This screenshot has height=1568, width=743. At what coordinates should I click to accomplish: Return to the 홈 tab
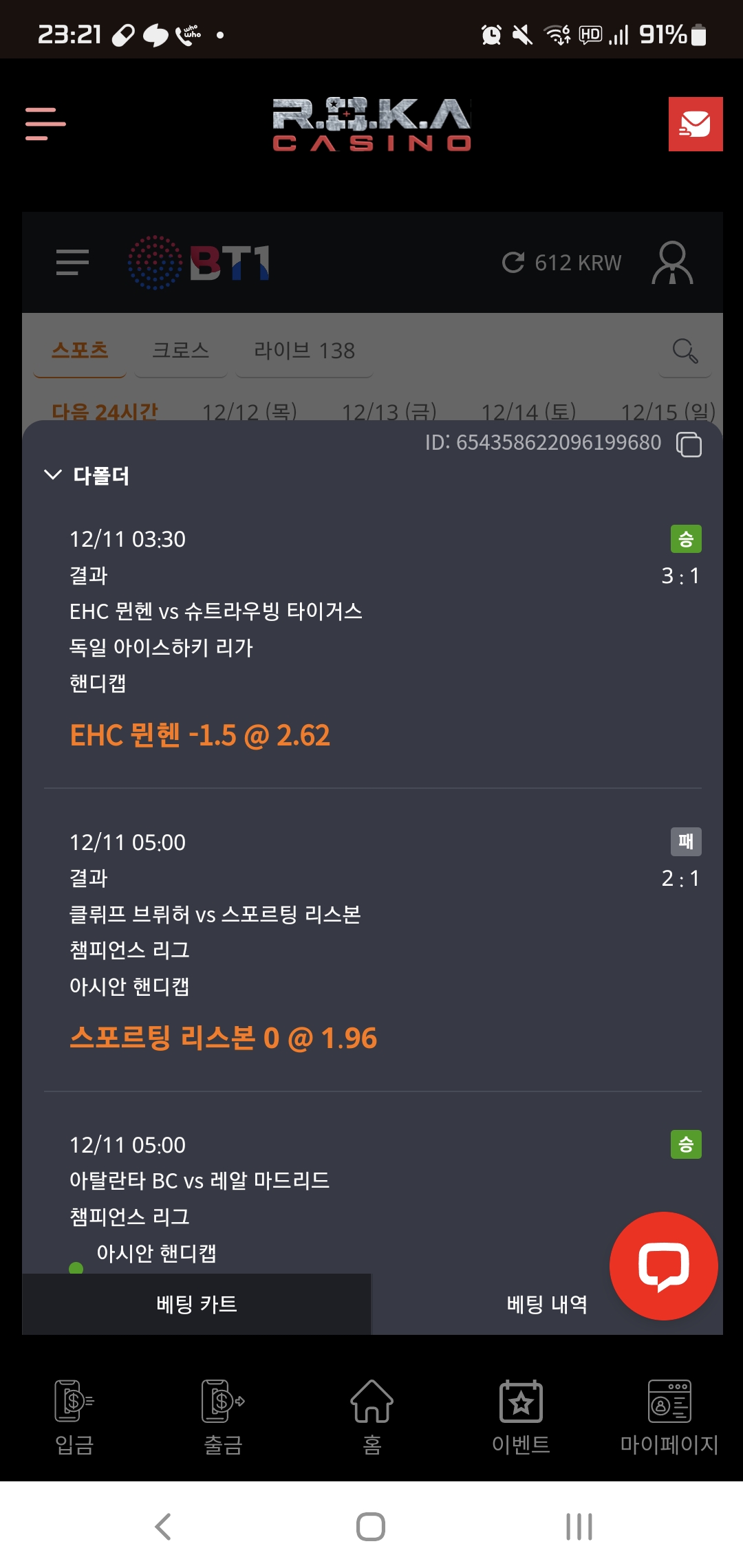tap(371, 1417)
